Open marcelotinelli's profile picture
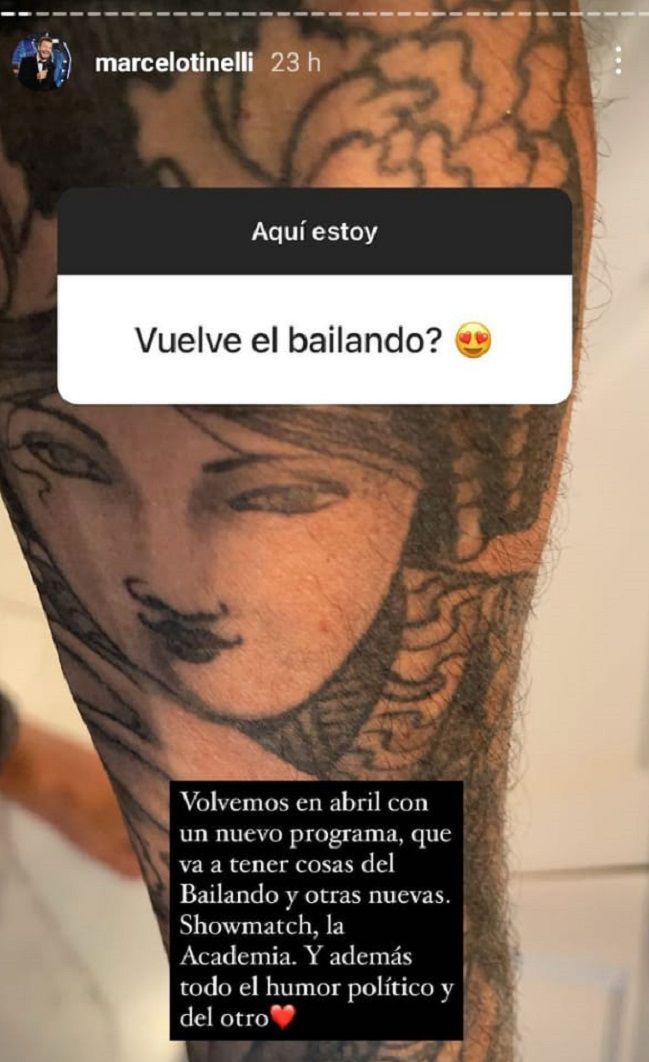This screenshot has height=1062, width=649. click(x=41, y=63)
